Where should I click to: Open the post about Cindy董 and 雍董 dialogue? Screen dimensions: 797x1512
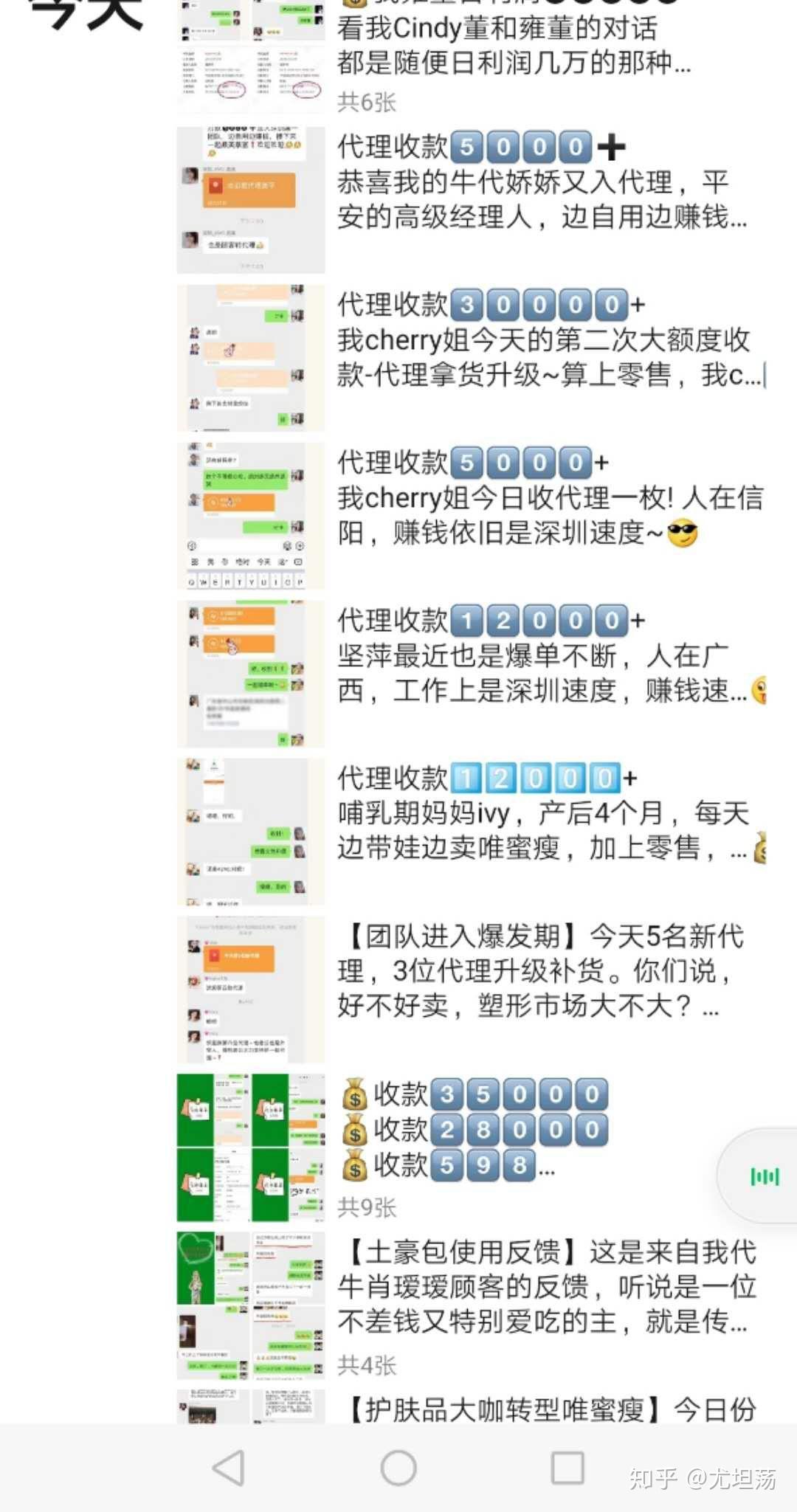(x=471, y=56)
